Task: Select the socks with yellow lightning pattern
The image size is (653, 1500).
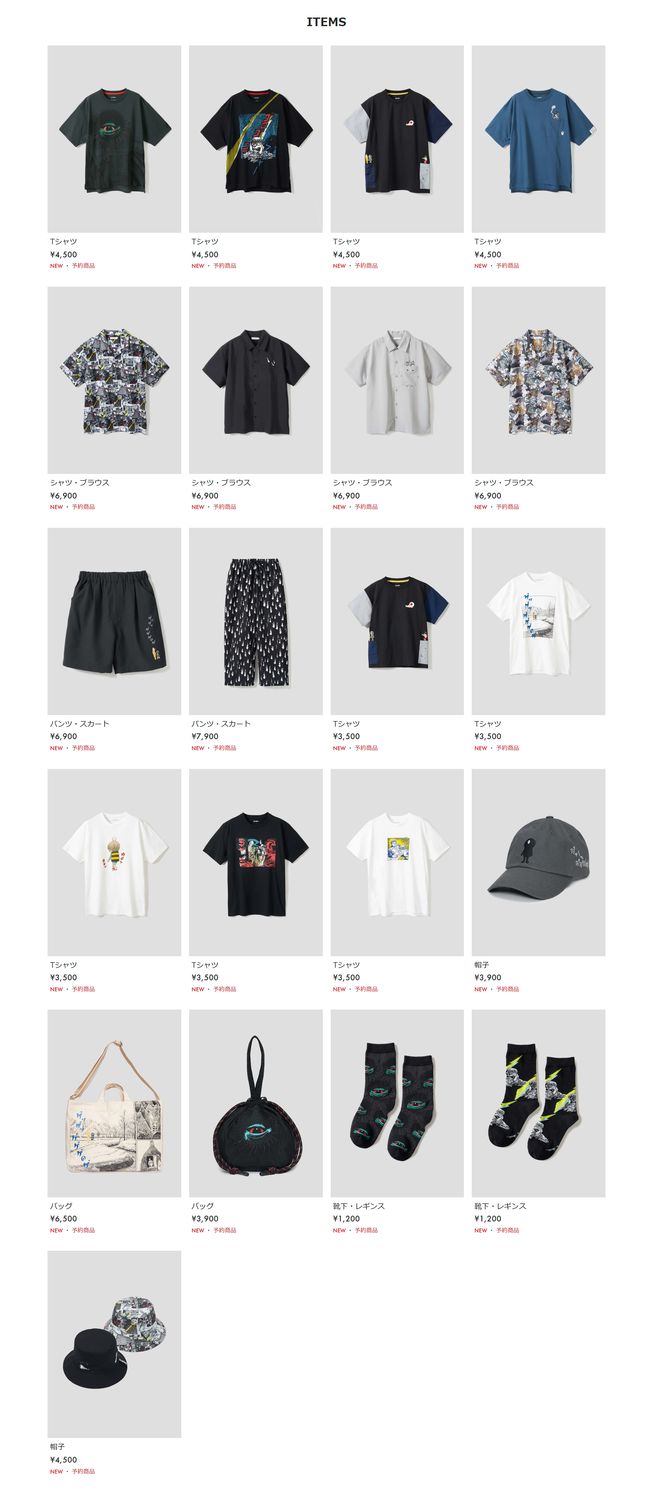Action: pyautogui.click(x=538, y=1103)
